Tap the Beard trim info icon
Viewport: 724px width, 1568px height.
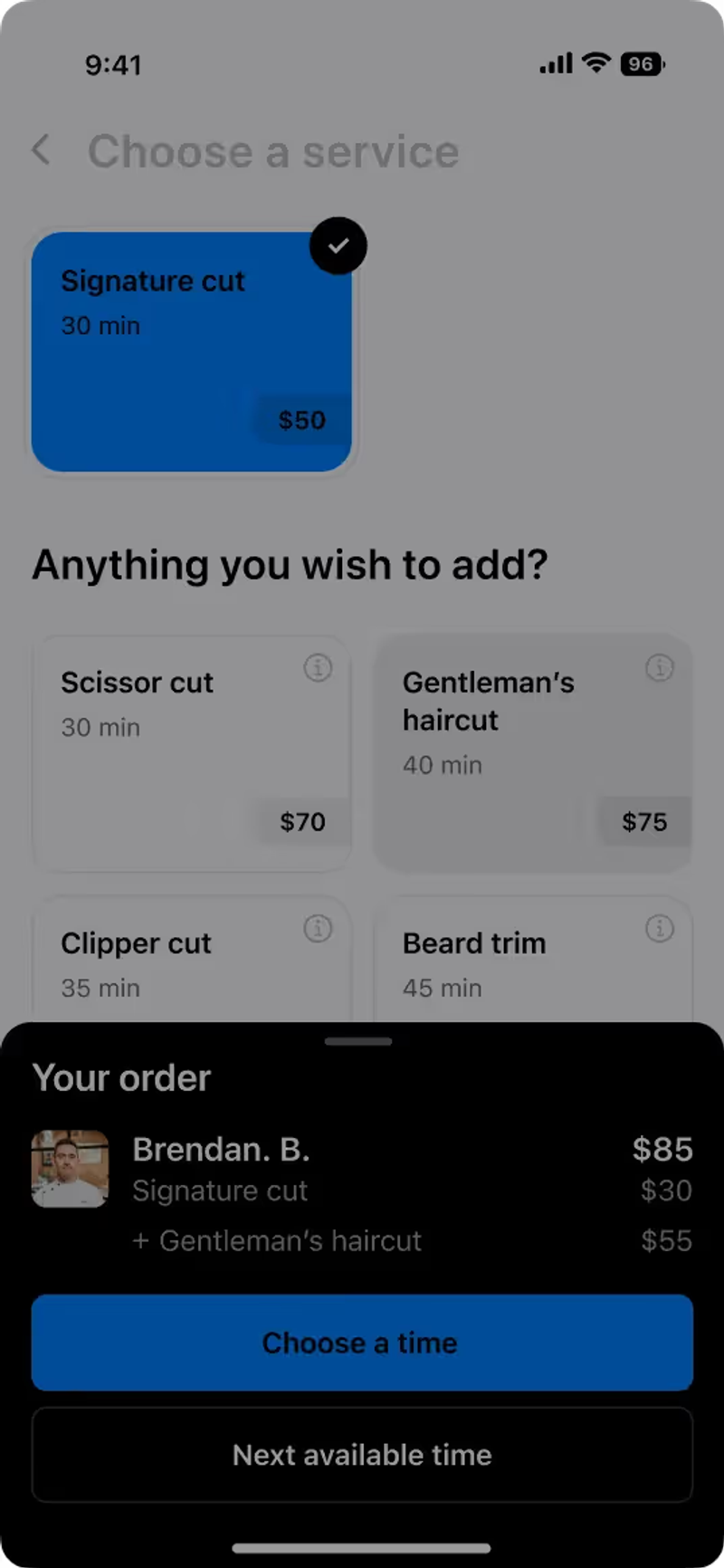click(x=659, y=929)
